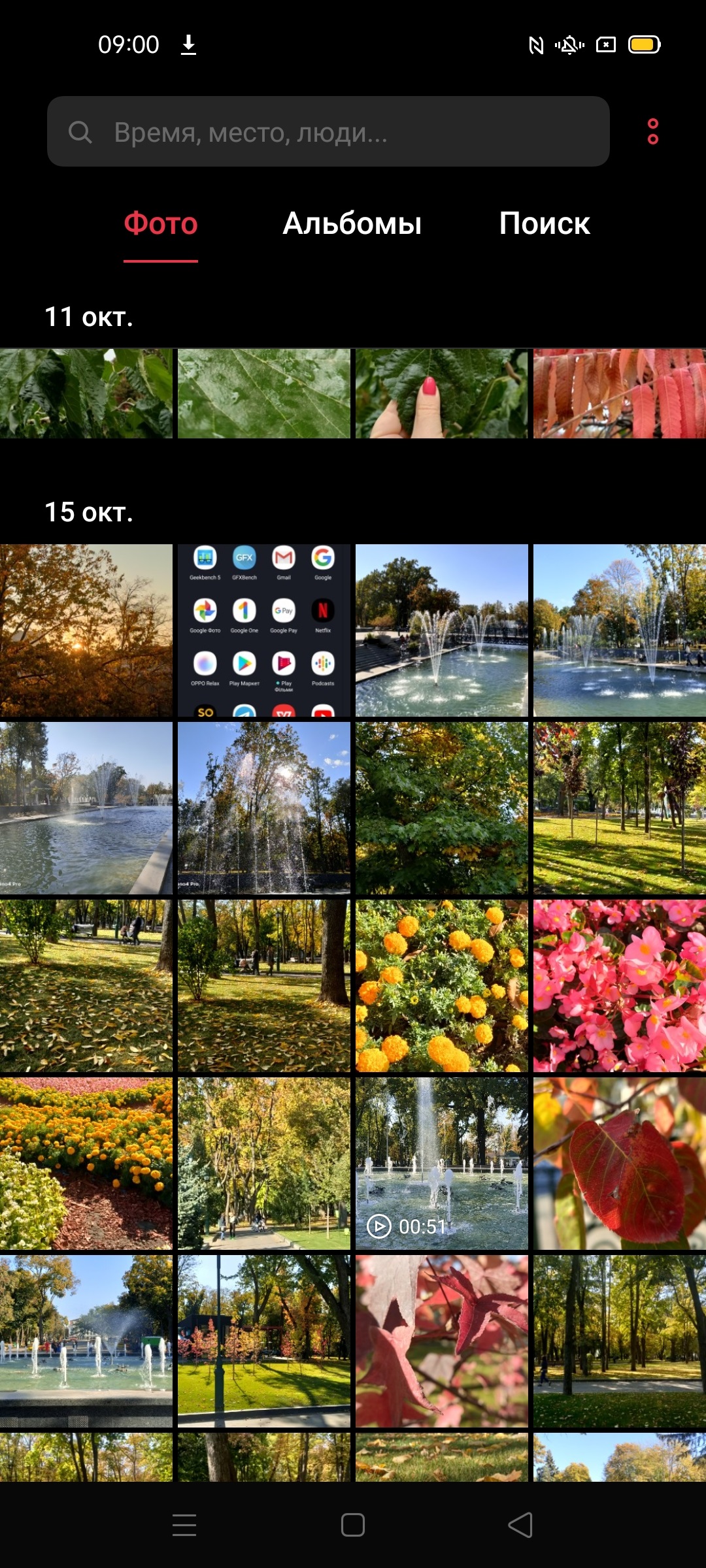Go back using the system back button
The height and width of the screenshot is (1568, 706).
point(520,1525)
